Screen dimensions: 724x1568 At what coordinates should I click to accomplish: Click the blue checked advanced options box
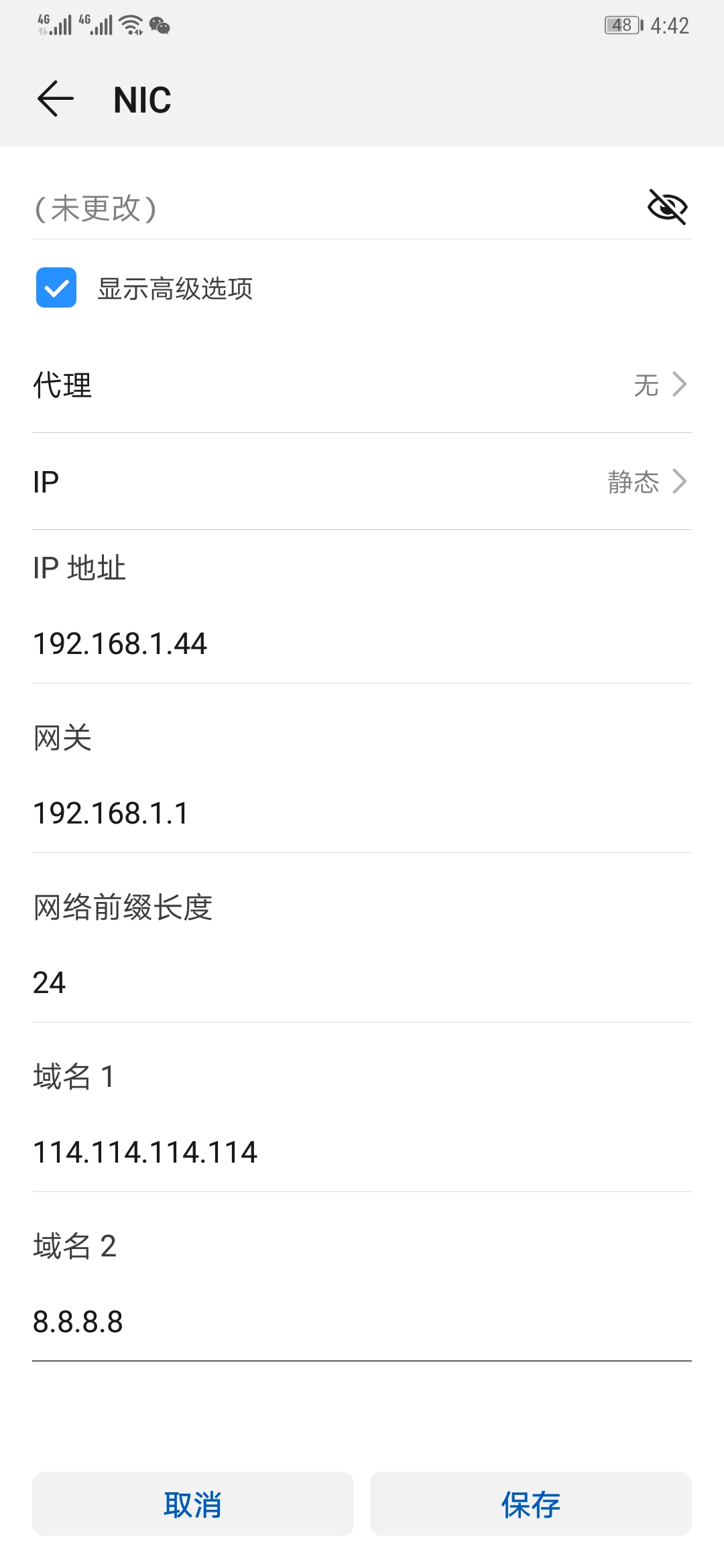tap(56, 289)
